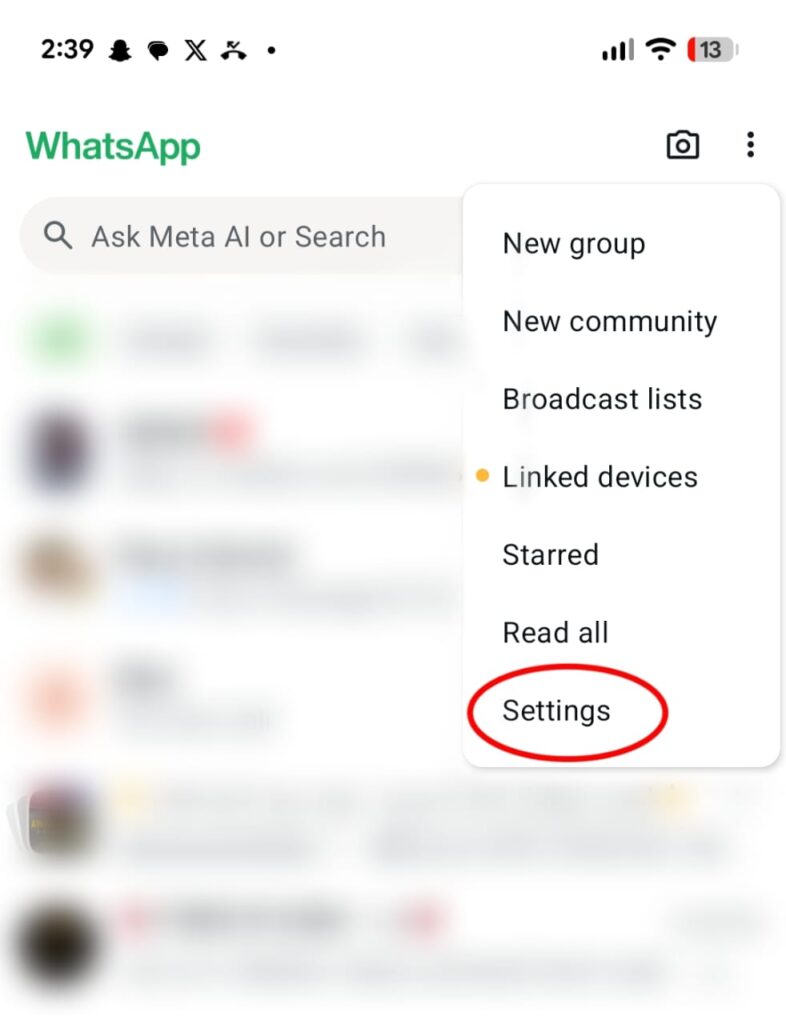Select New group from menu
This screenshot has height=1024, width=786.
pos(573,243)
